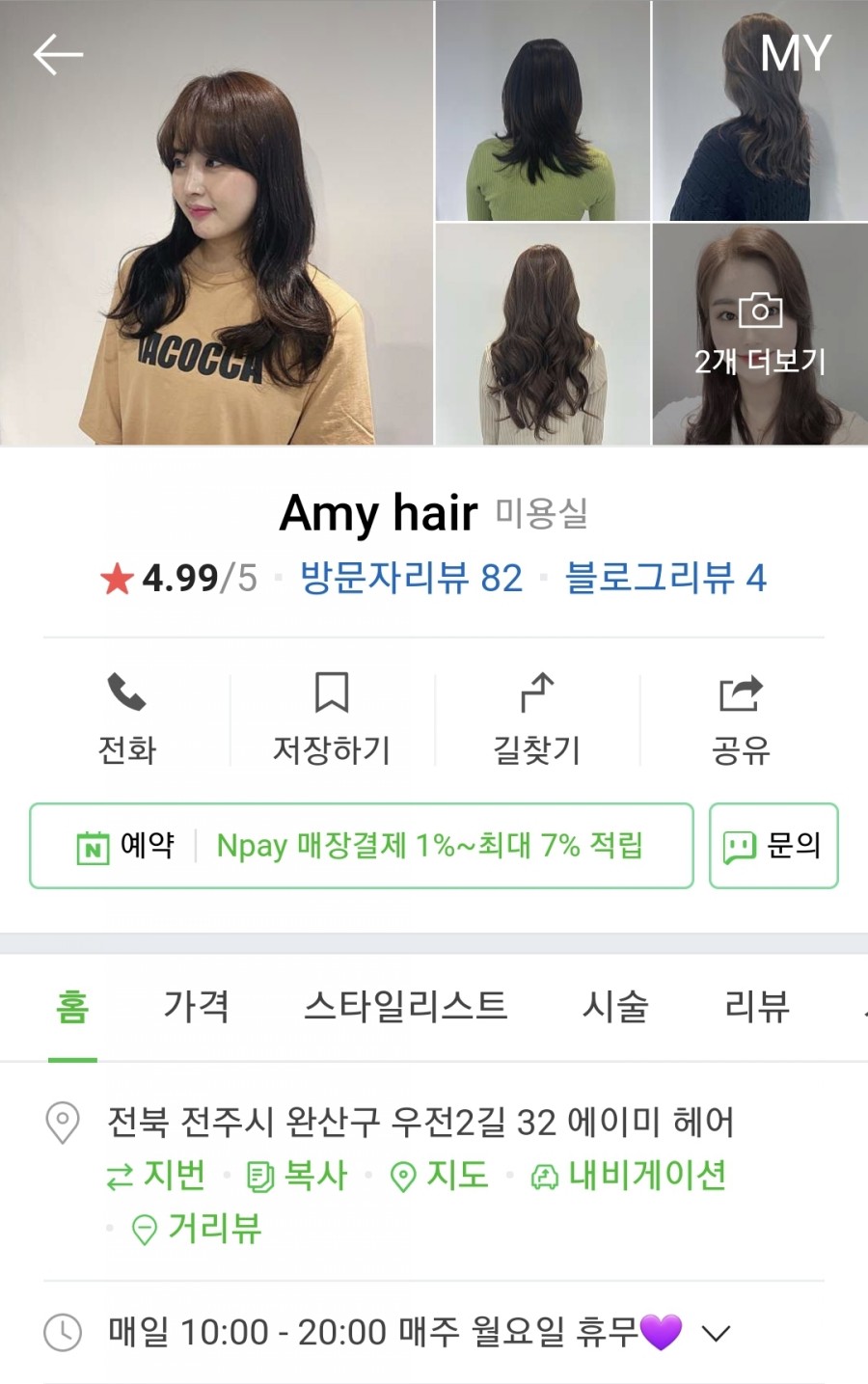Image resolution: width=868 pixels, height=1384 pixels.
Task: Expand the business hours chevron
Action: (716, 1333)
